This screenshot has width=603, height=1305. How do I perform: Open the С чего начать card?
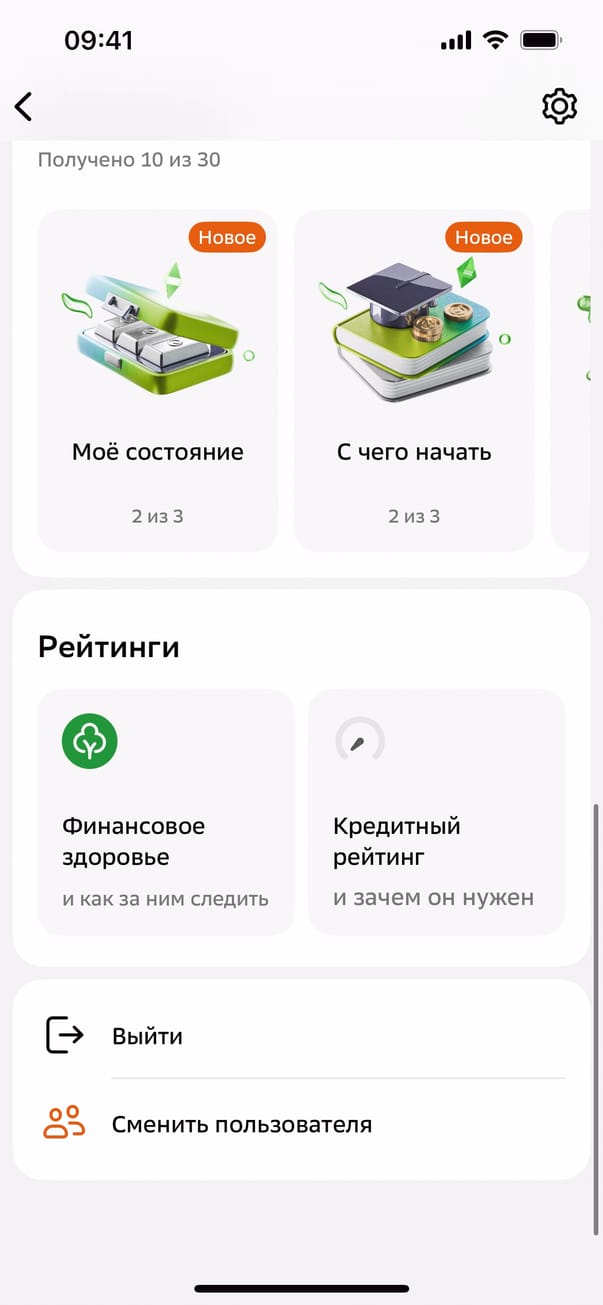point(414,381)
